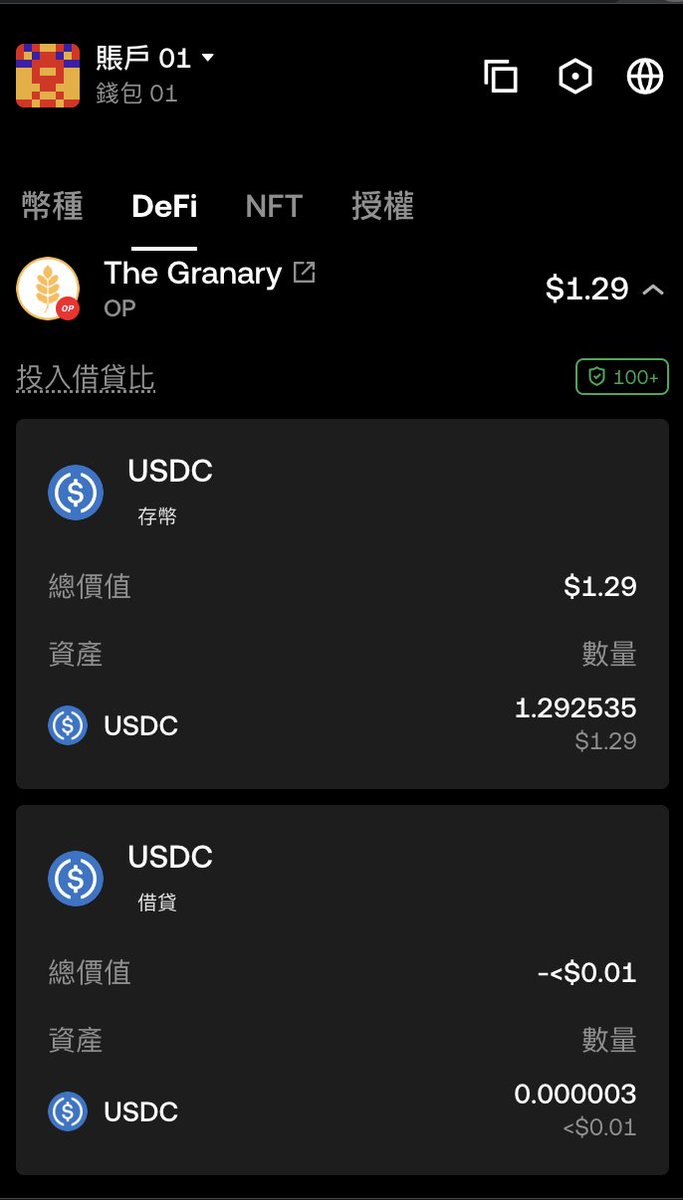Screen dimensions: 683x1200
Task: Select the DeFi tab
Action: (164, 206)
